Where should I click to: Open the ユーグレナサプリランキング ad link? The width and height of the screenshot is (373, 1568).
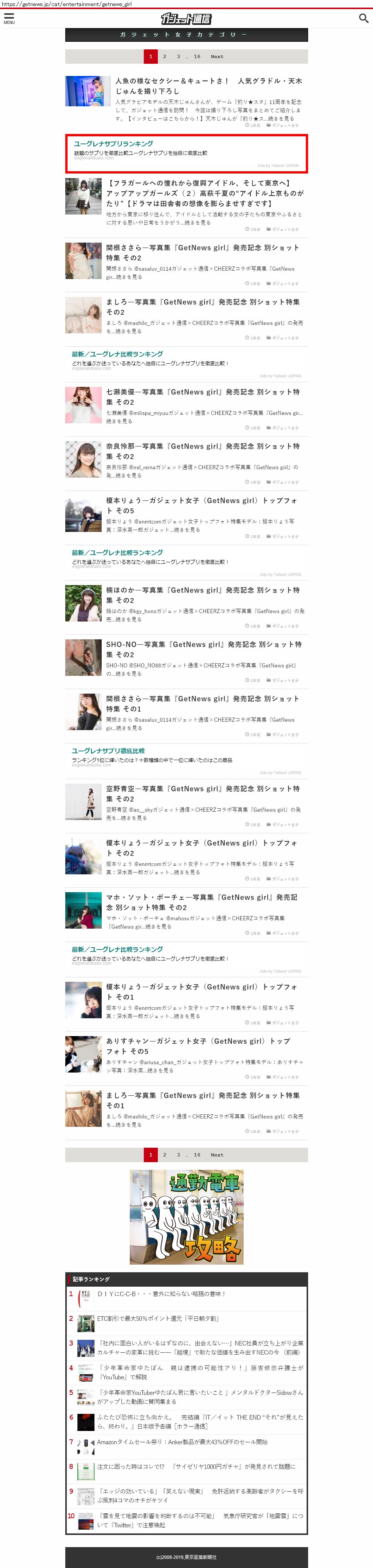tap(114, 144)
